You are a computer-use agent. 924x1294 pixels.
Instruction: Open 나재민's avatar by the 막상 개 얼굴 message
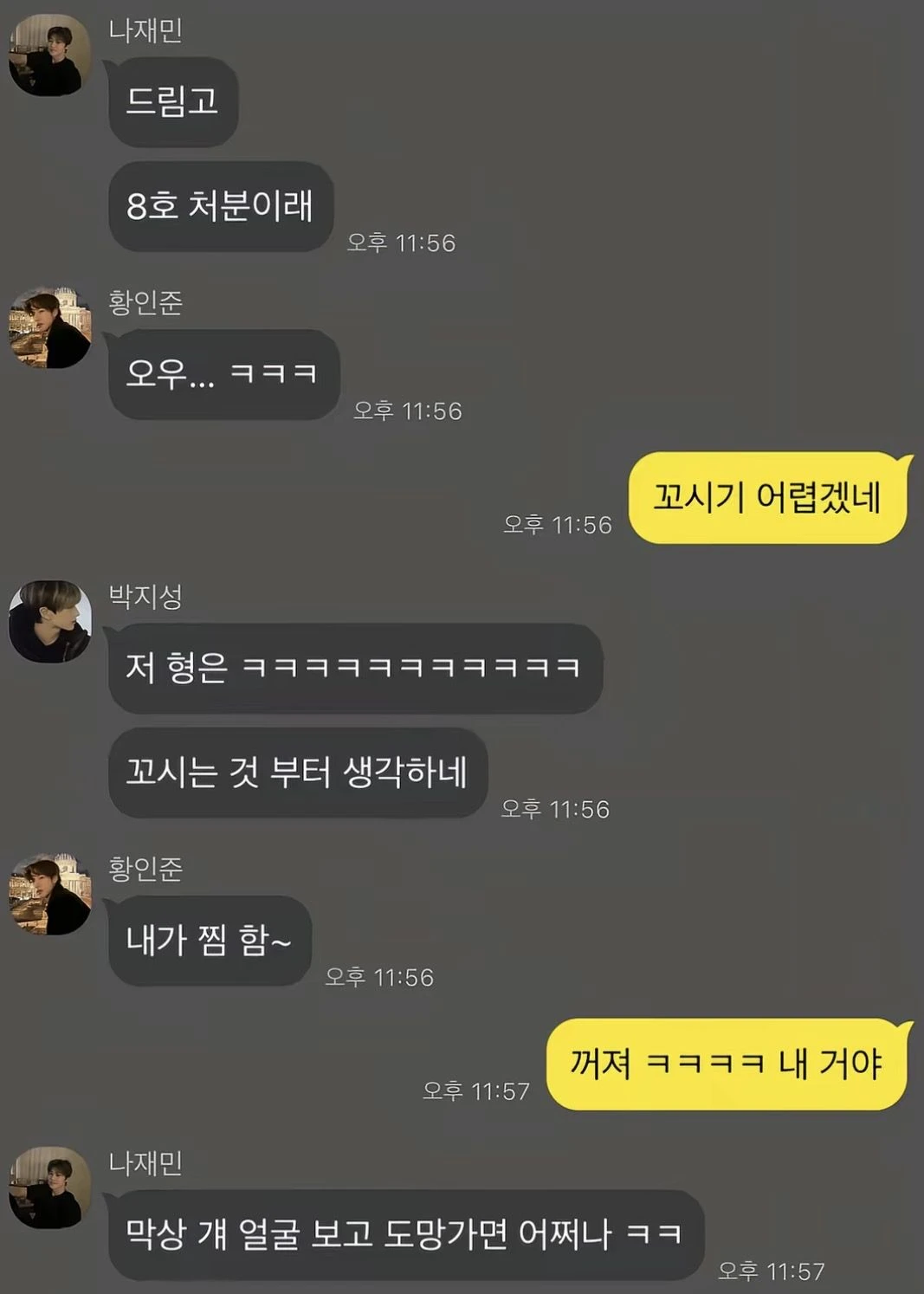[x=49, y=1187]
